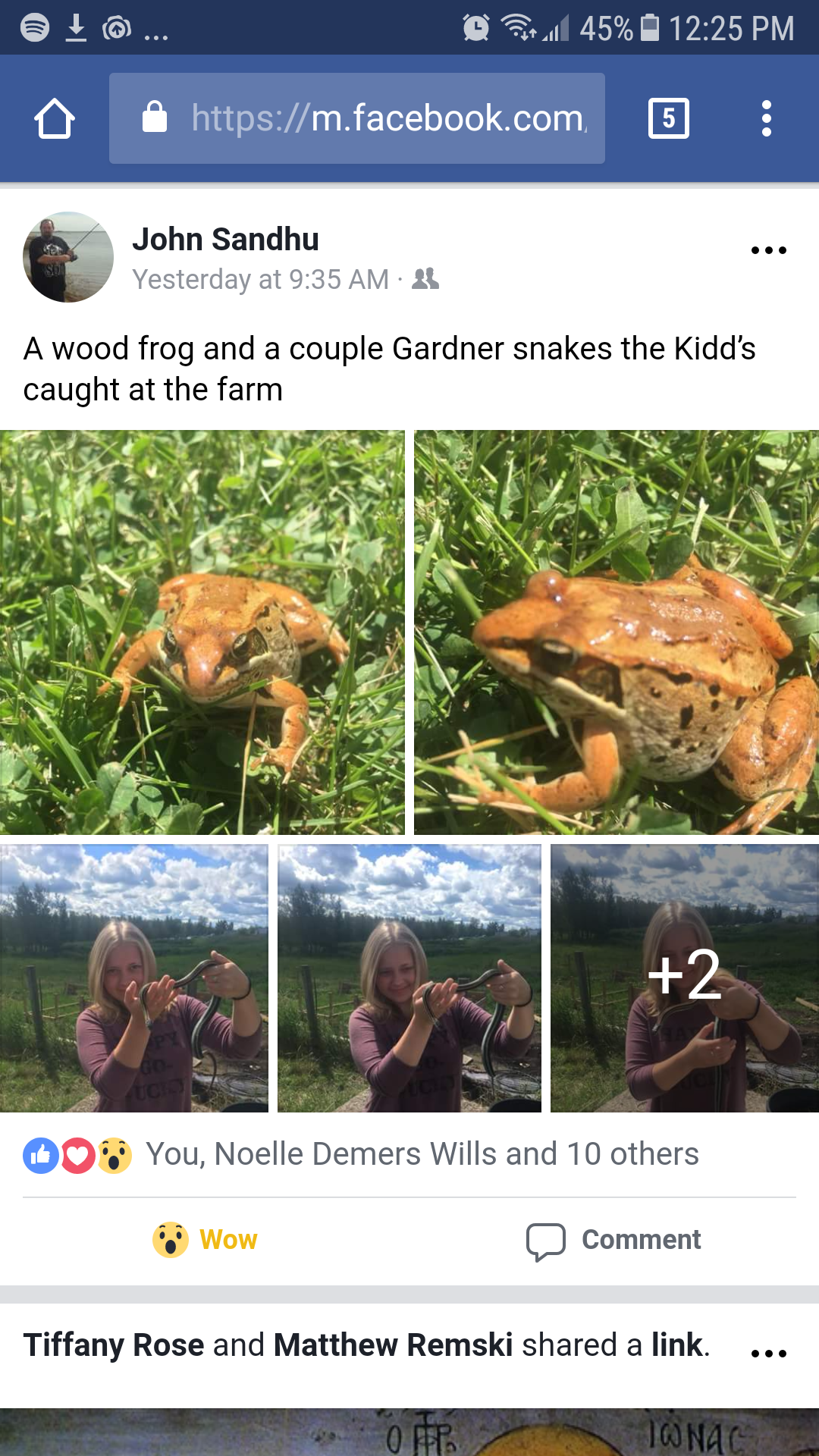
Task: Open the tab switcher showing 5 tabs
Action: click(x=669, y=118)
